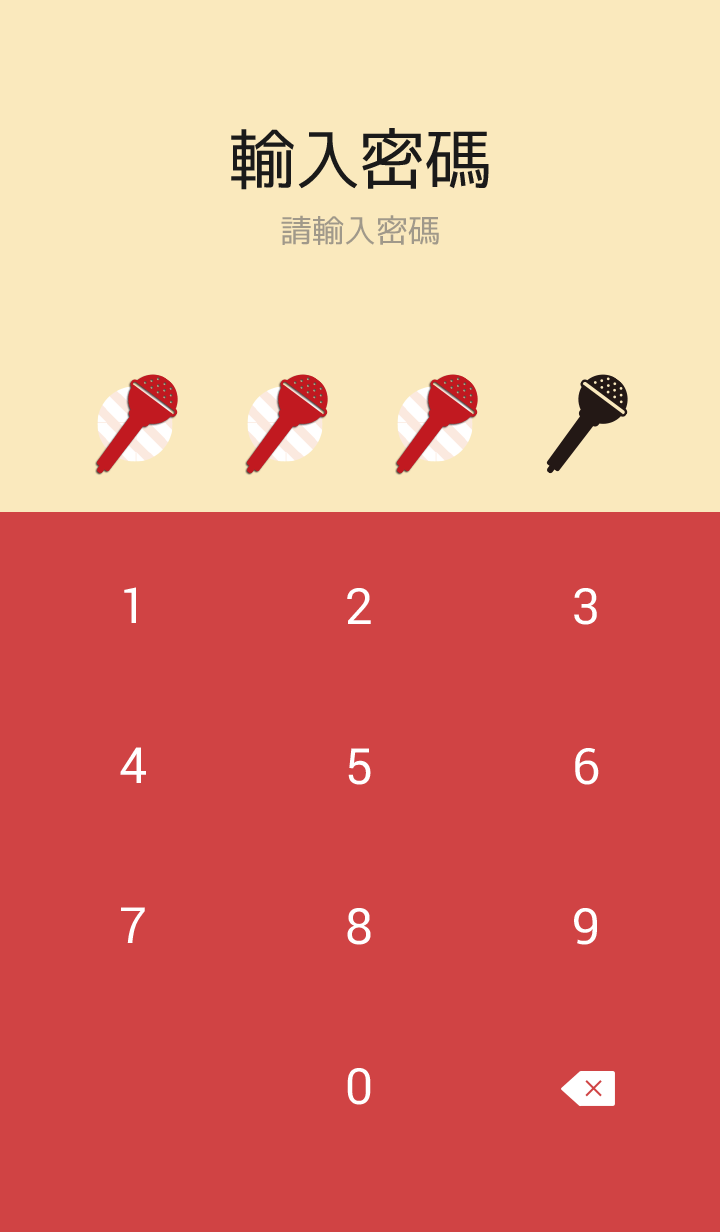The width and height of the screenshot is (720, 1232).
Task: Tap the number 9 key
Action: point(586,927)
